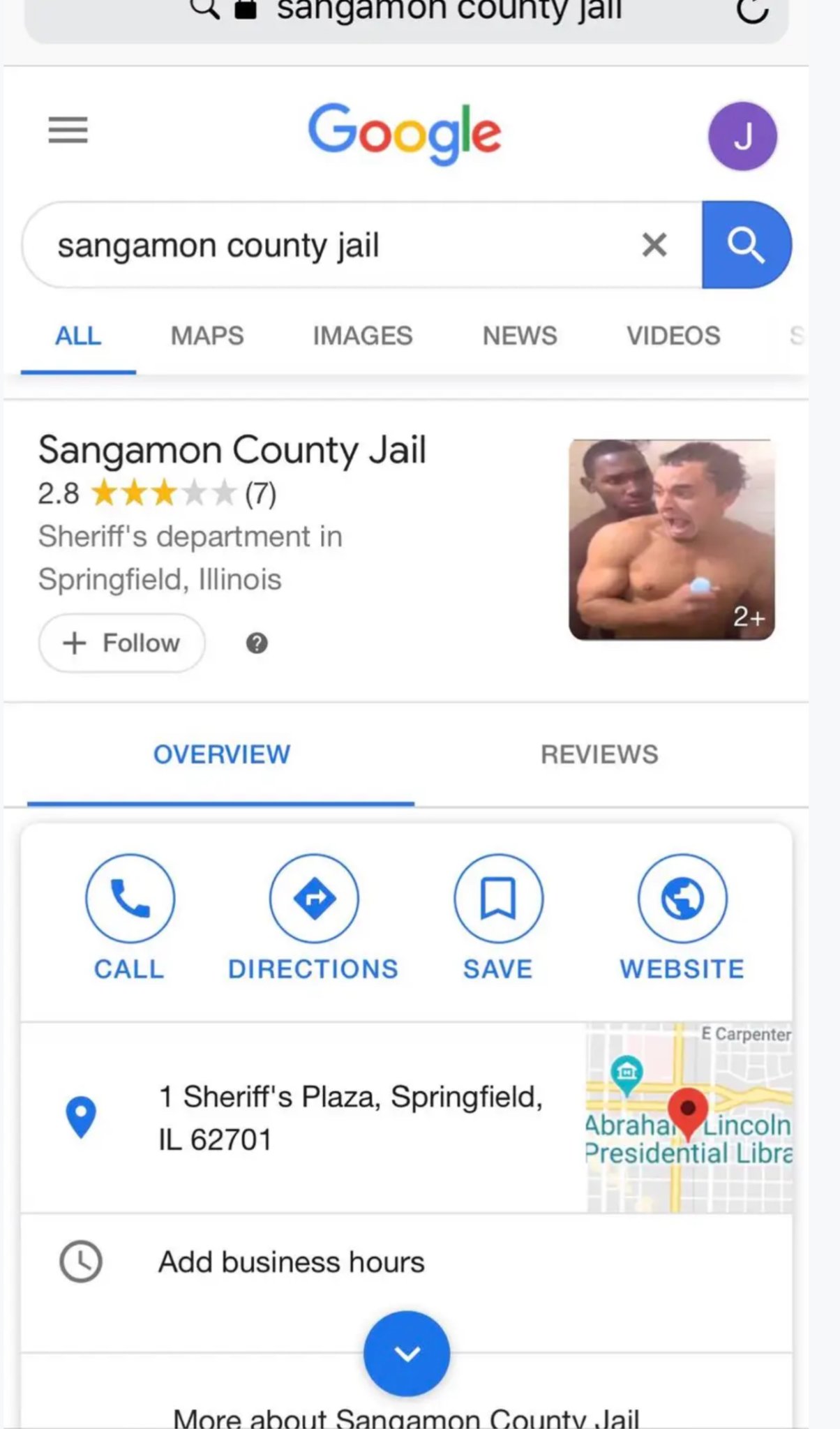Switch to the News tab

coord(520,336)
